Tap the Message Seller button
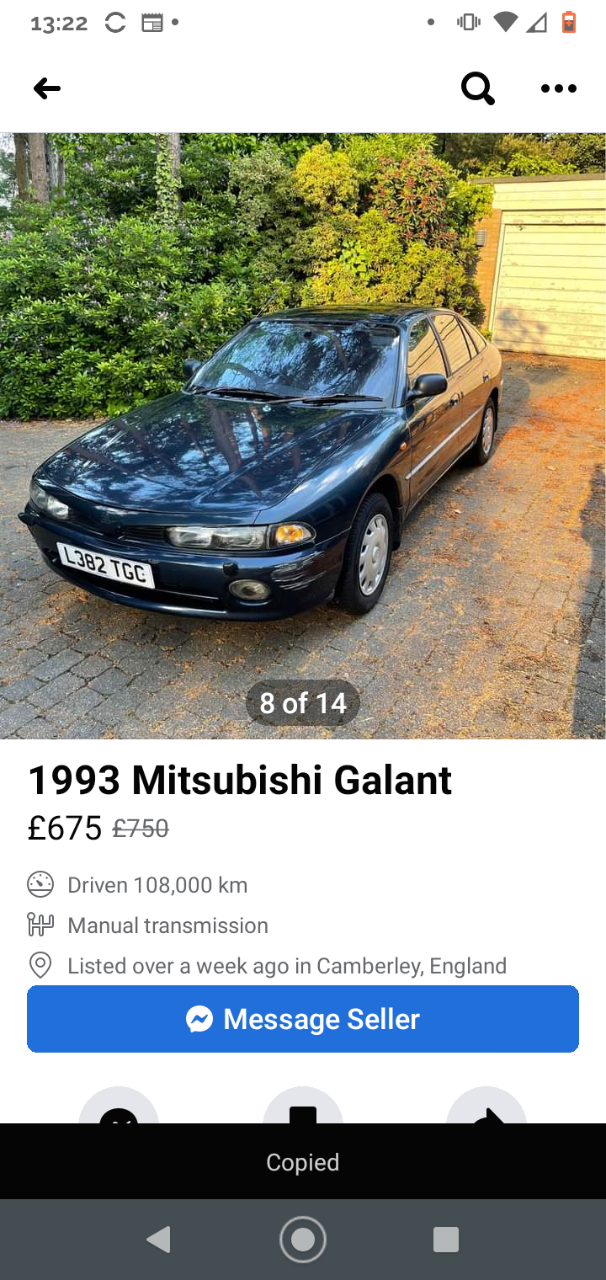Image resolution: width=606 pixels, height=1280 pixels. pyautogui.click(x=303, y=1019)
